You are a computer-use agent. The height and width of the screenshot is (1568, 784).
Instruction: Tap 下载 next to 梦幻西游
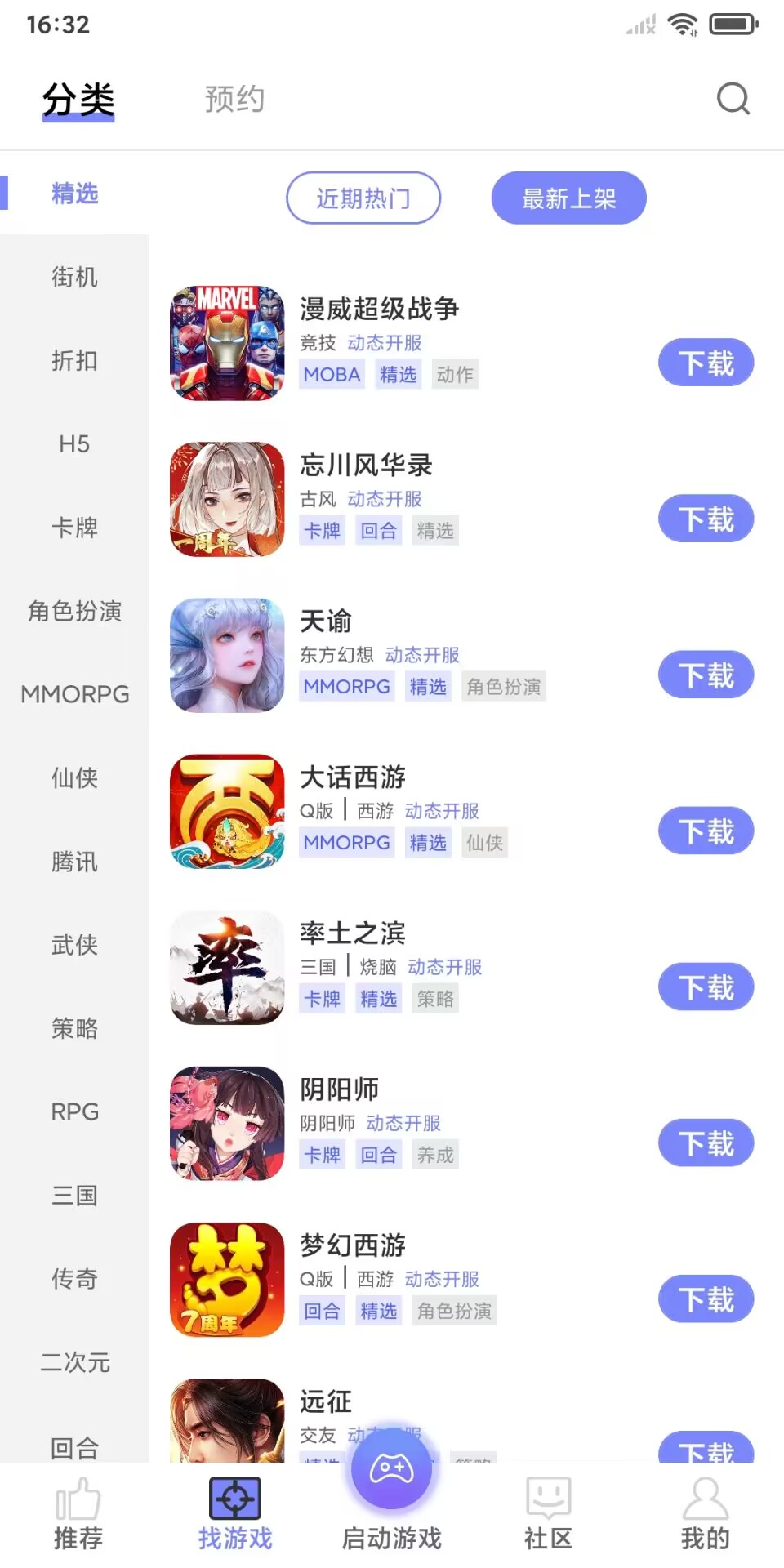[x=706, y=1299]
